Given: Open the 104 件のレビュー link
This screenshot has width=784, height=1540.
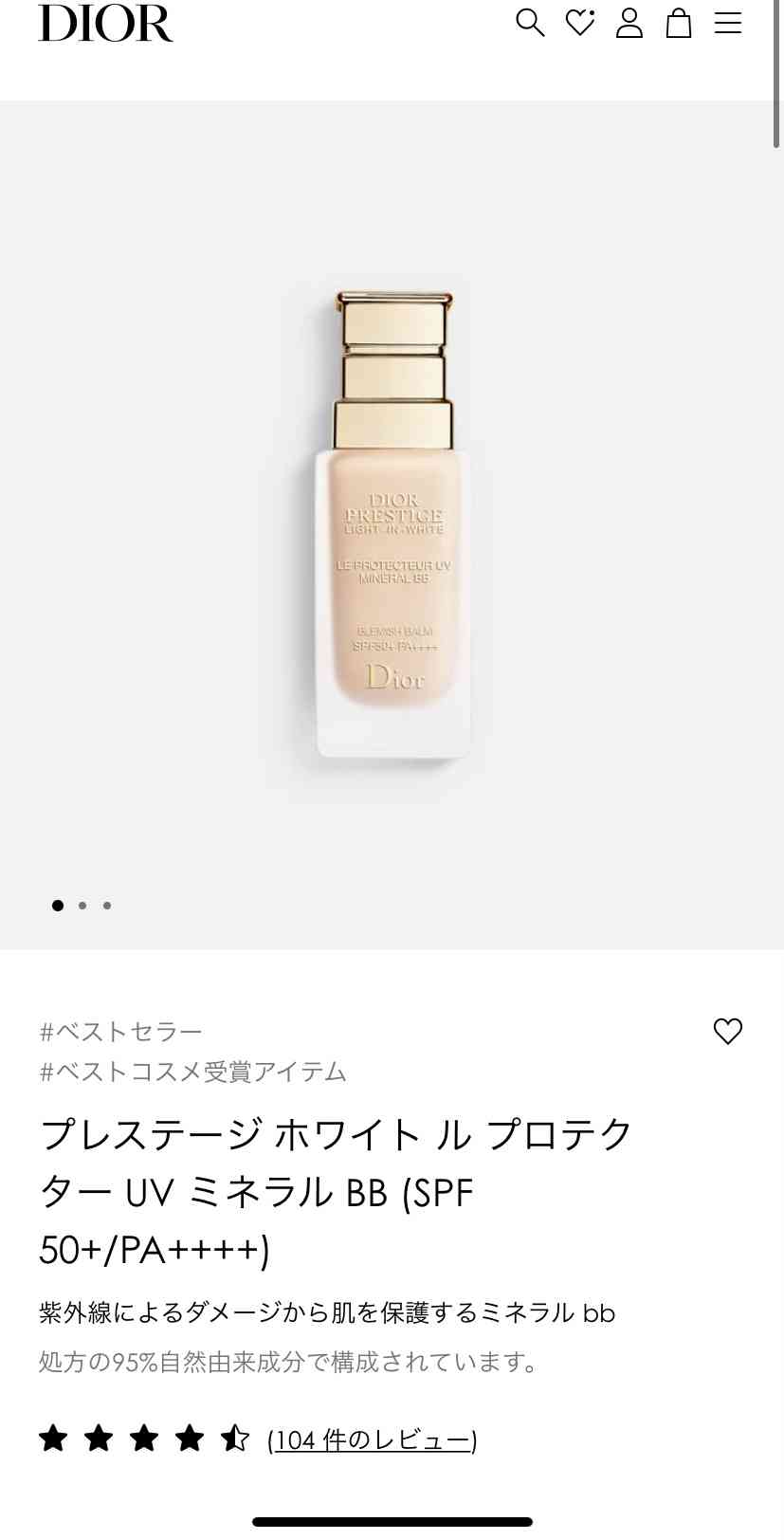Looking at the screenshot, I should (372, 1439).
